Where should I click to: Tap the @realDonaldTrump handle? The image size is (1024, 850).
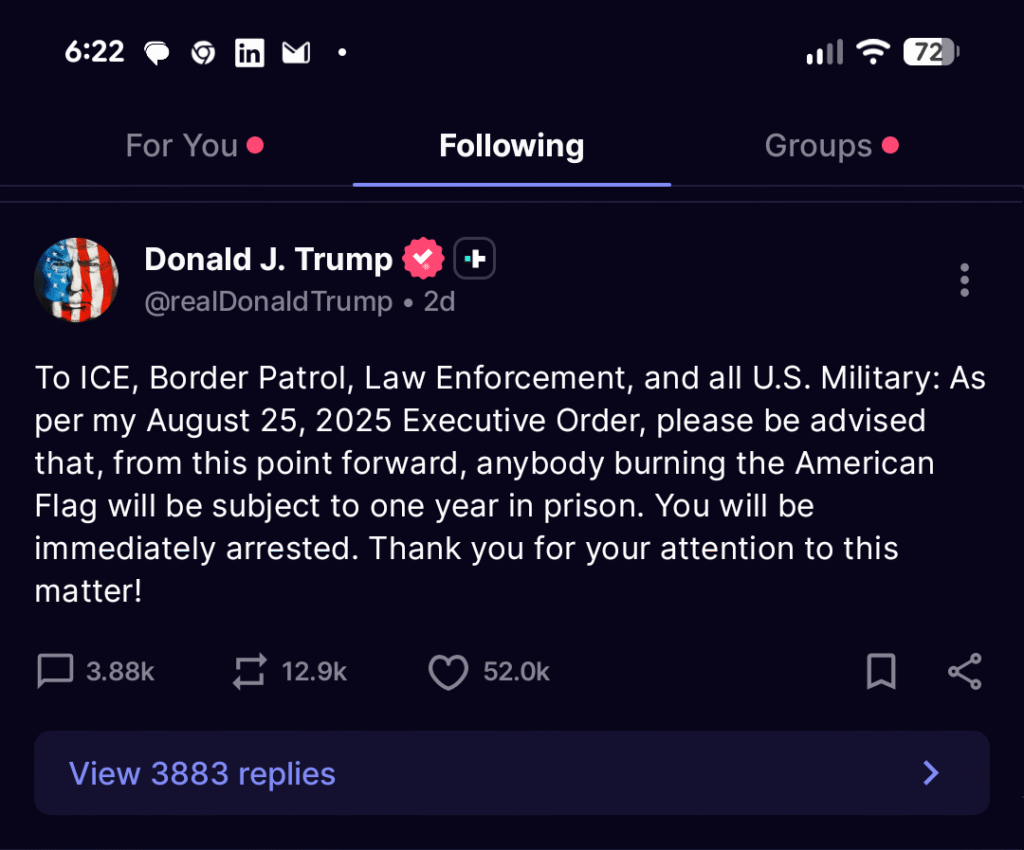tap(268, 302)
